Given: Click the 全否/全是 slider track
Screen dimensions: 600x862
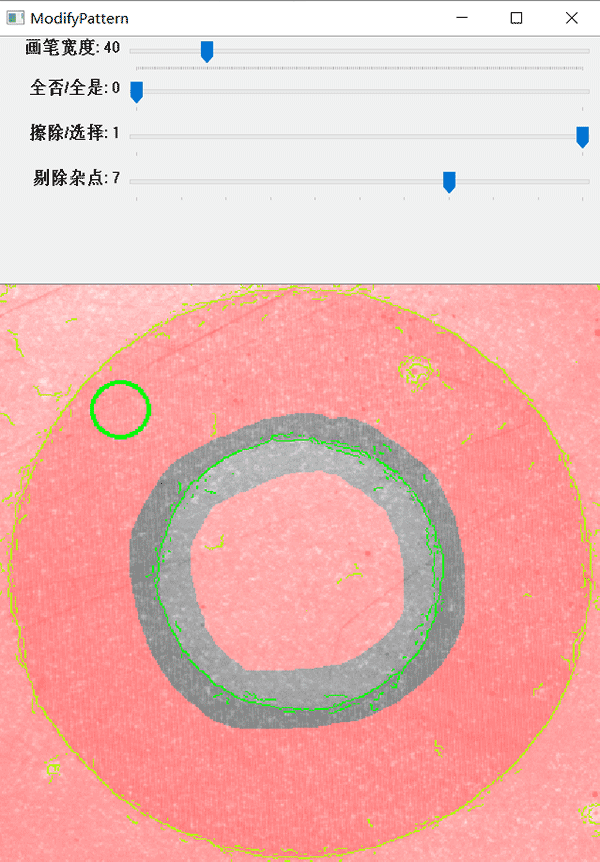Looking at the screenshot, I should tap(360, 91).
